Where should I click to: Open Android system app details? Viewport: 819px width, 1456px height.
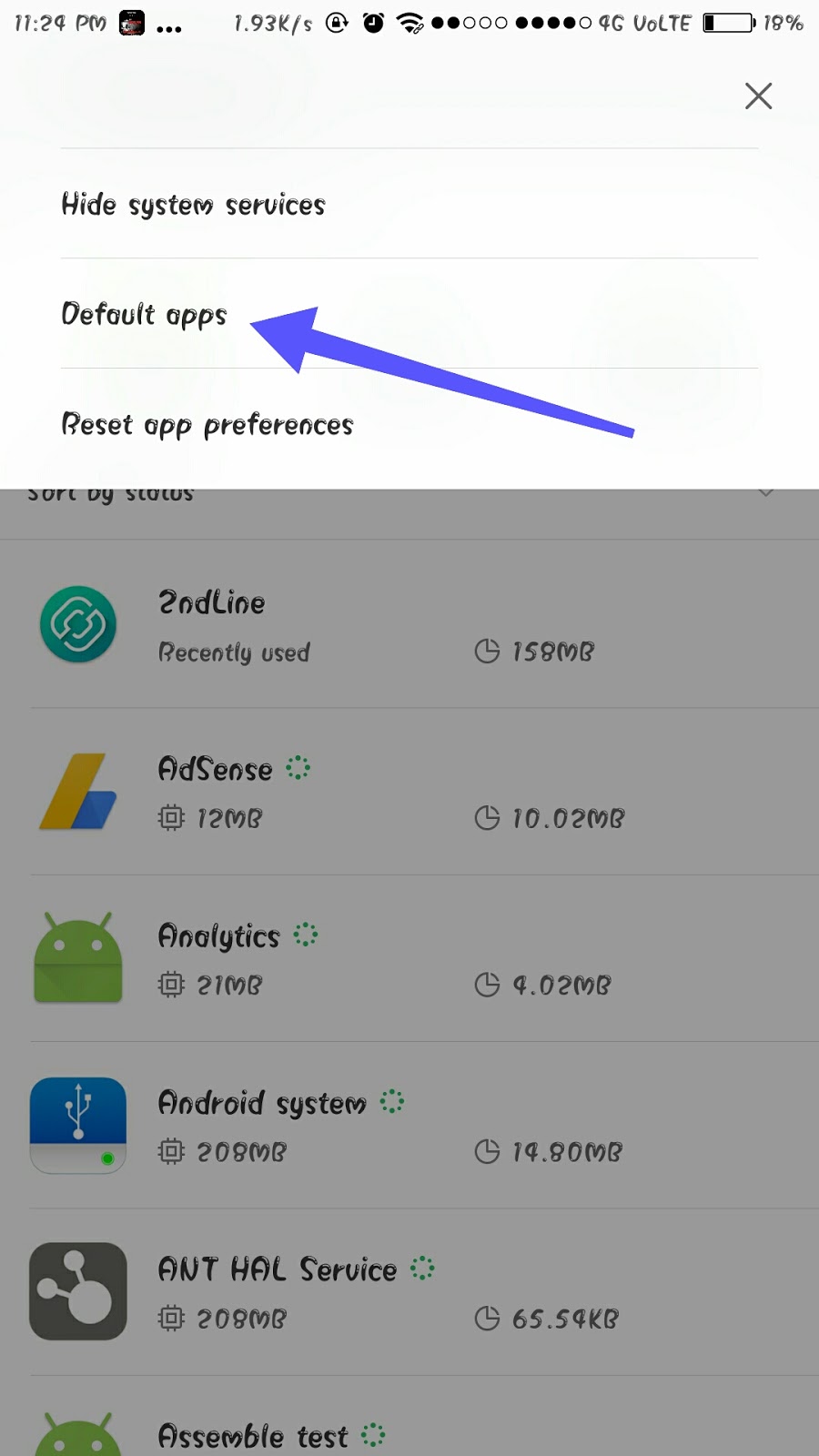click(x=409, y=1126)
